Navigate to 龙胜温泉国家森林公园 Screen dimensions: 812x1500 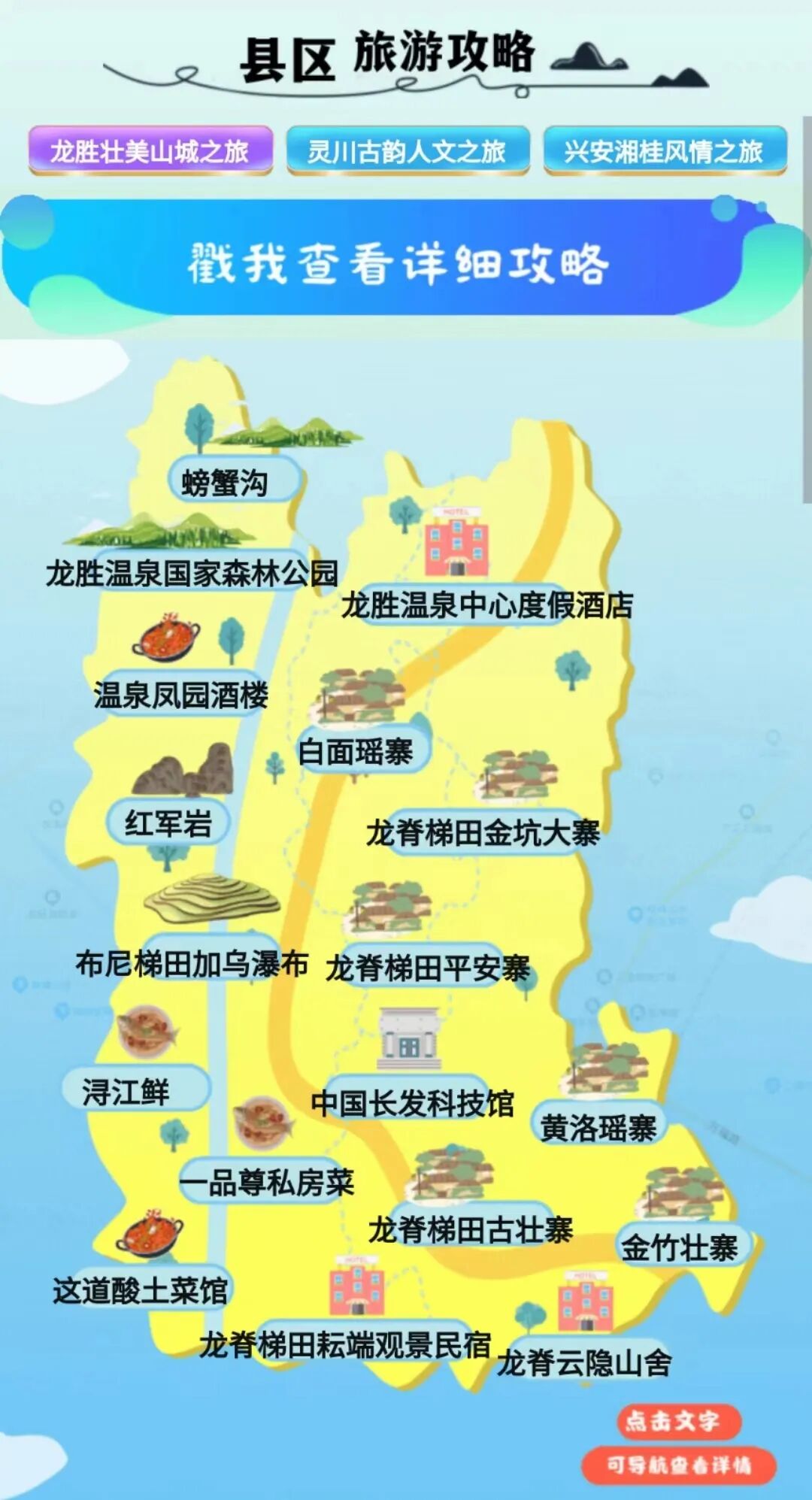(192, 574)
